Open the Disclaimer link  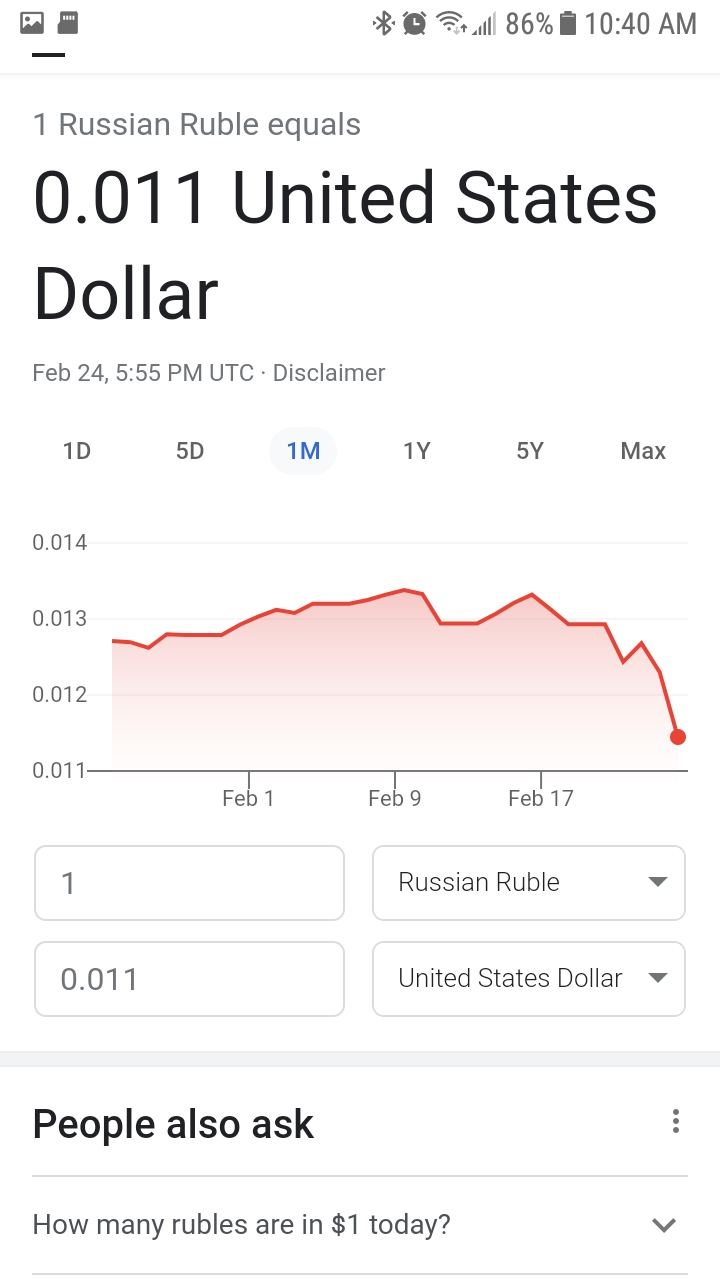tap(329, 373)
